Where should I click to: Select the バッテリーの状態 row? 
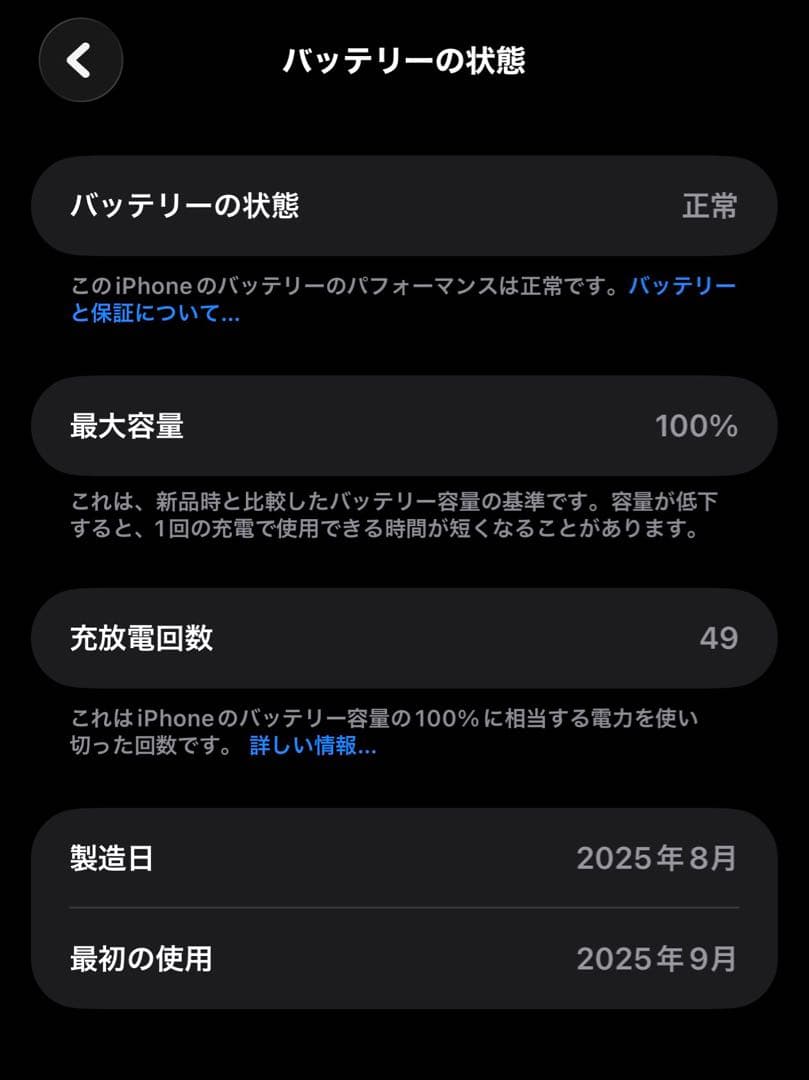tap(404, 207)
